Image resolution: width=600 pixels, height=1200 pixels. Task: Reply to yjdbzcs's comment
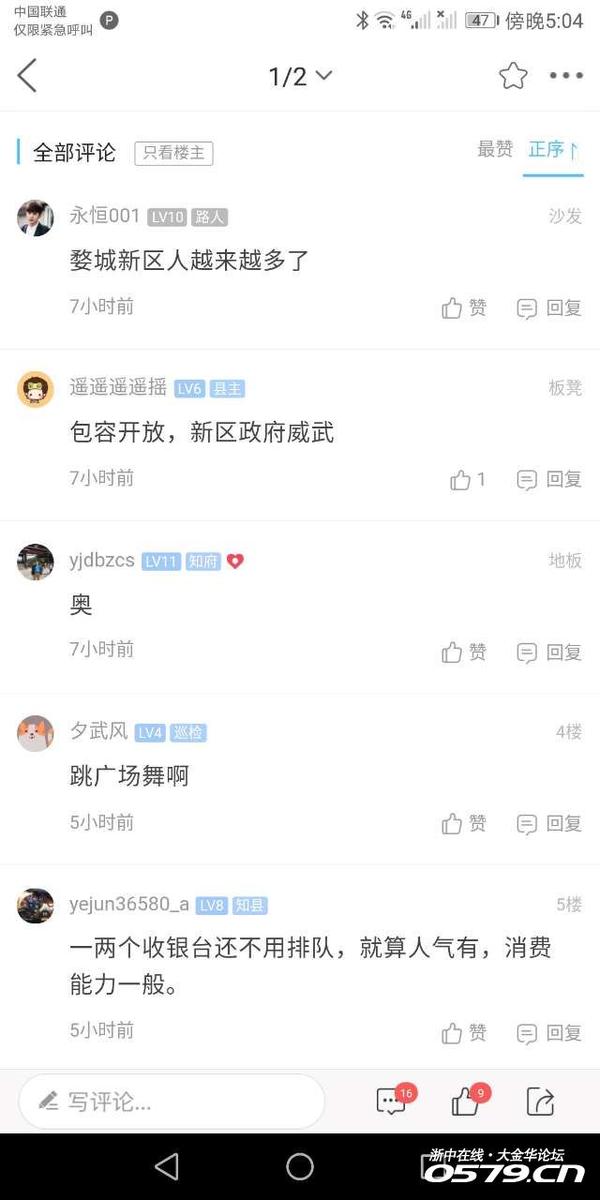(549, 653)
